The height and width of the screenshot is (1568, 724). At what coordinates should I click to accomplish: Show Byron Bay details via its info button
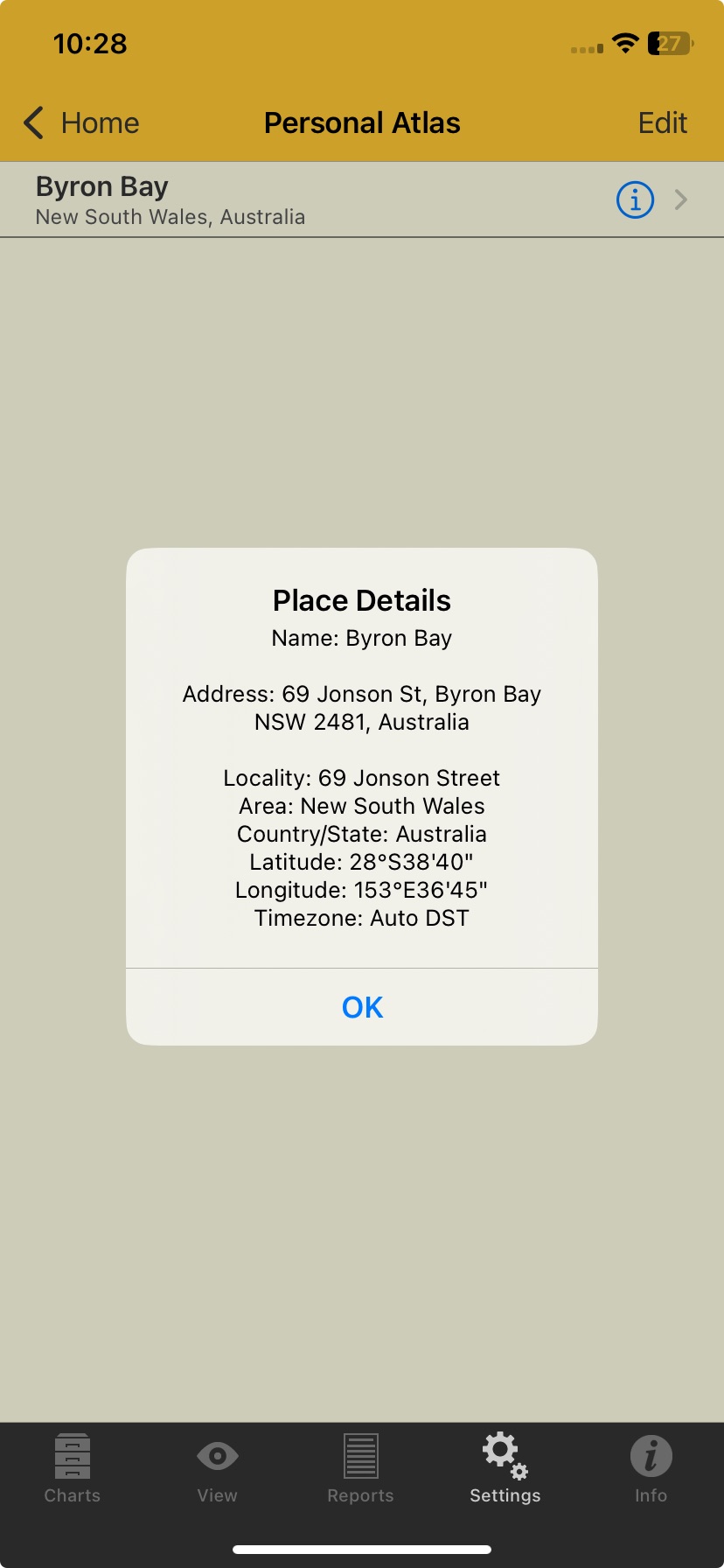coord(634,199)
